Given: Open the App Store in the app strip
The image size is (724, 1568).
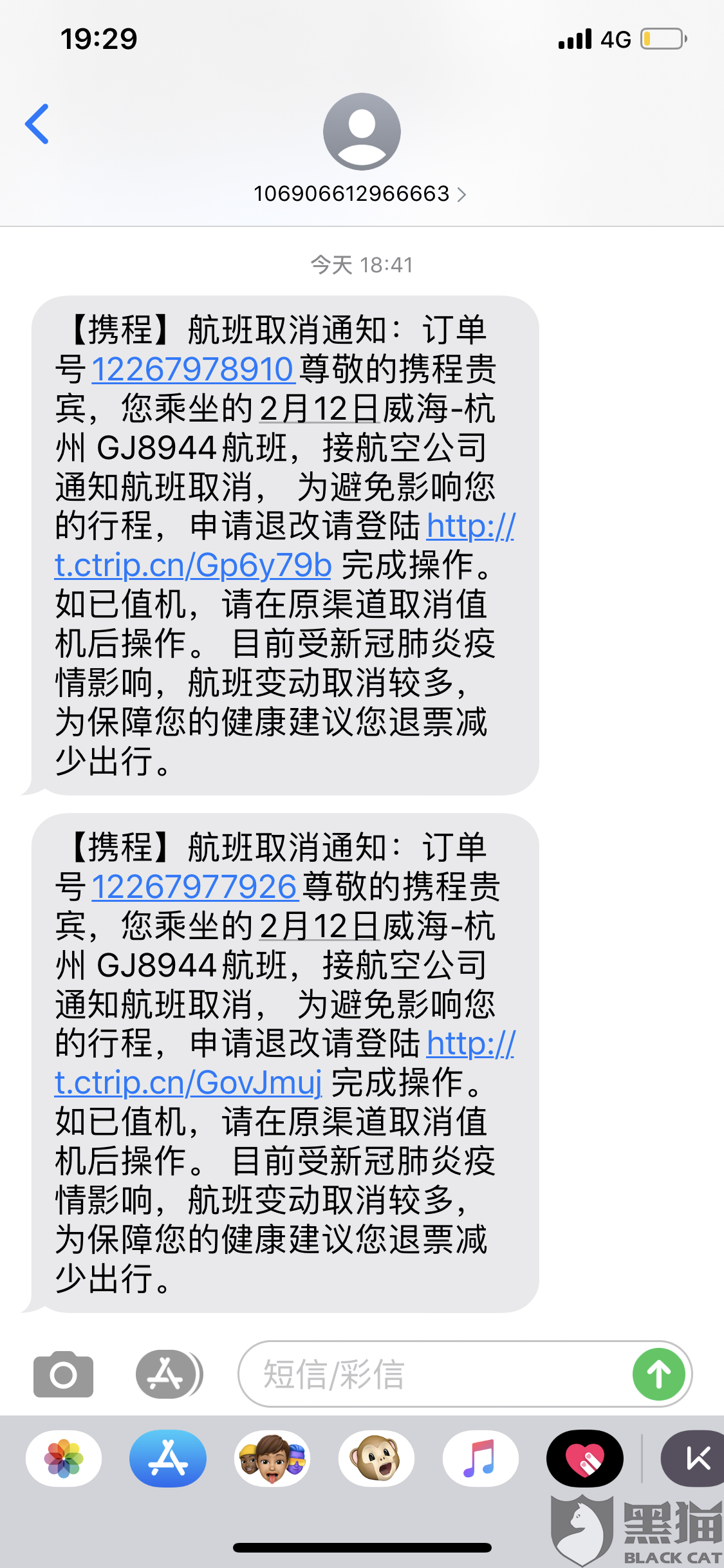Looking at the screenshot, I should point(168,1458).
